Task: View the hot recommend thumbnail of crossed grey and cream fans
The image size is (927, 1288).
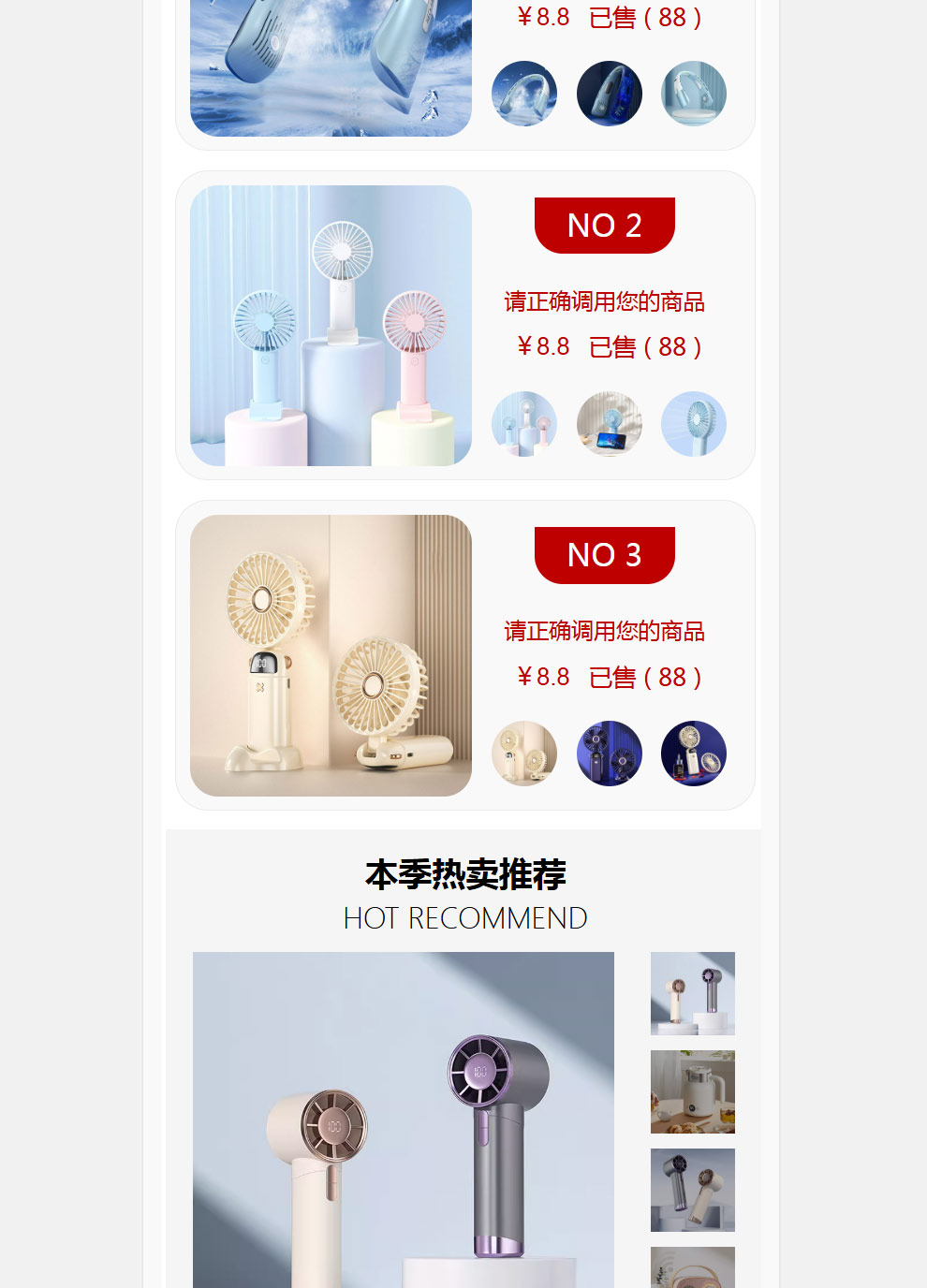Action: [693, 1190]
